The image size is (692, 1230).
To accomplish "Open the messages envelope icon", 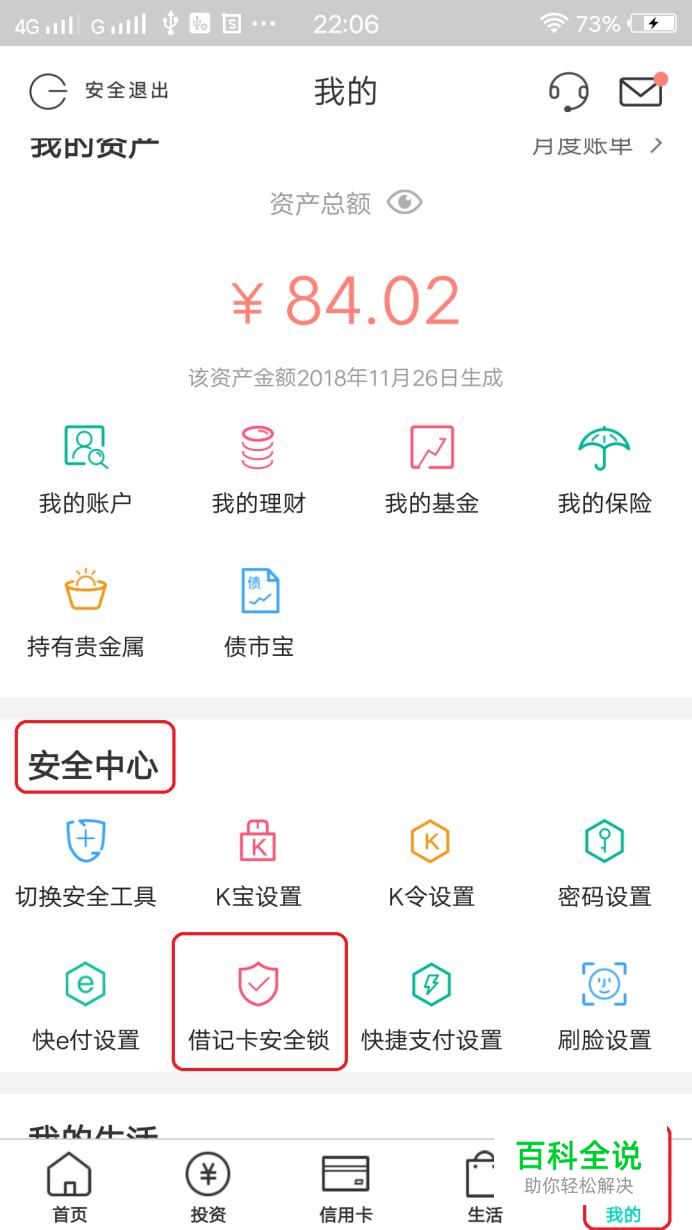I will [641, 91].
